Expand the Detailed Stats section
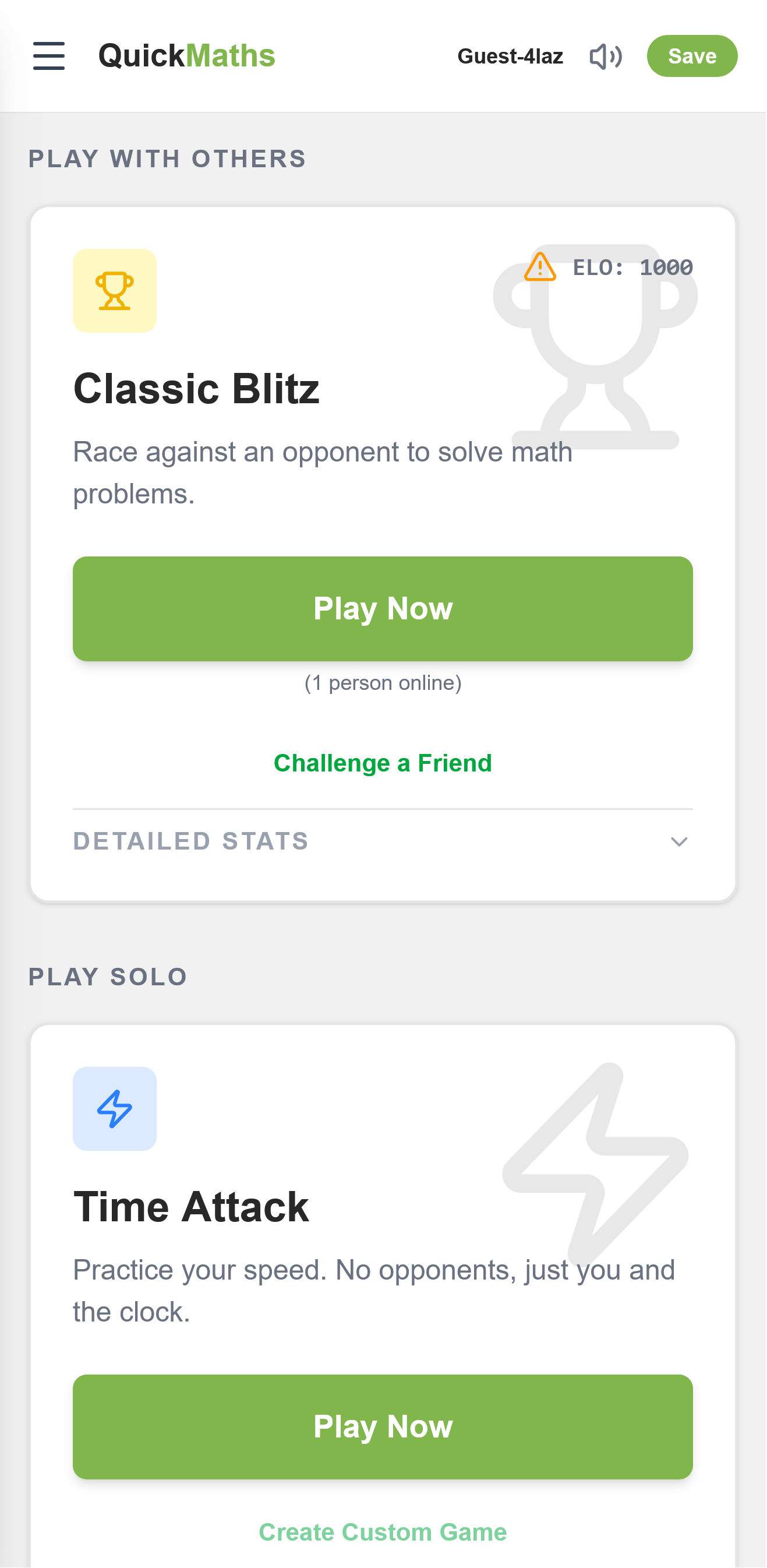767x1568 pixels. [x=191, y=841]
